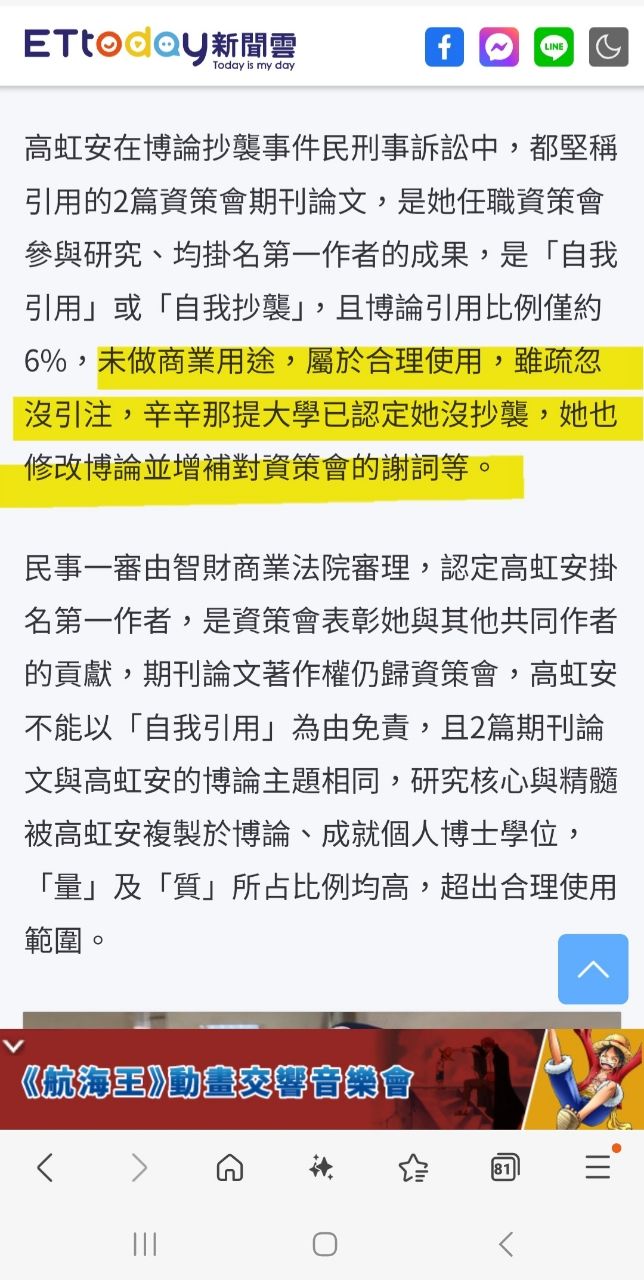Tap the system back button
This screenshot has height=1280, width=644.
[506, 1244]
